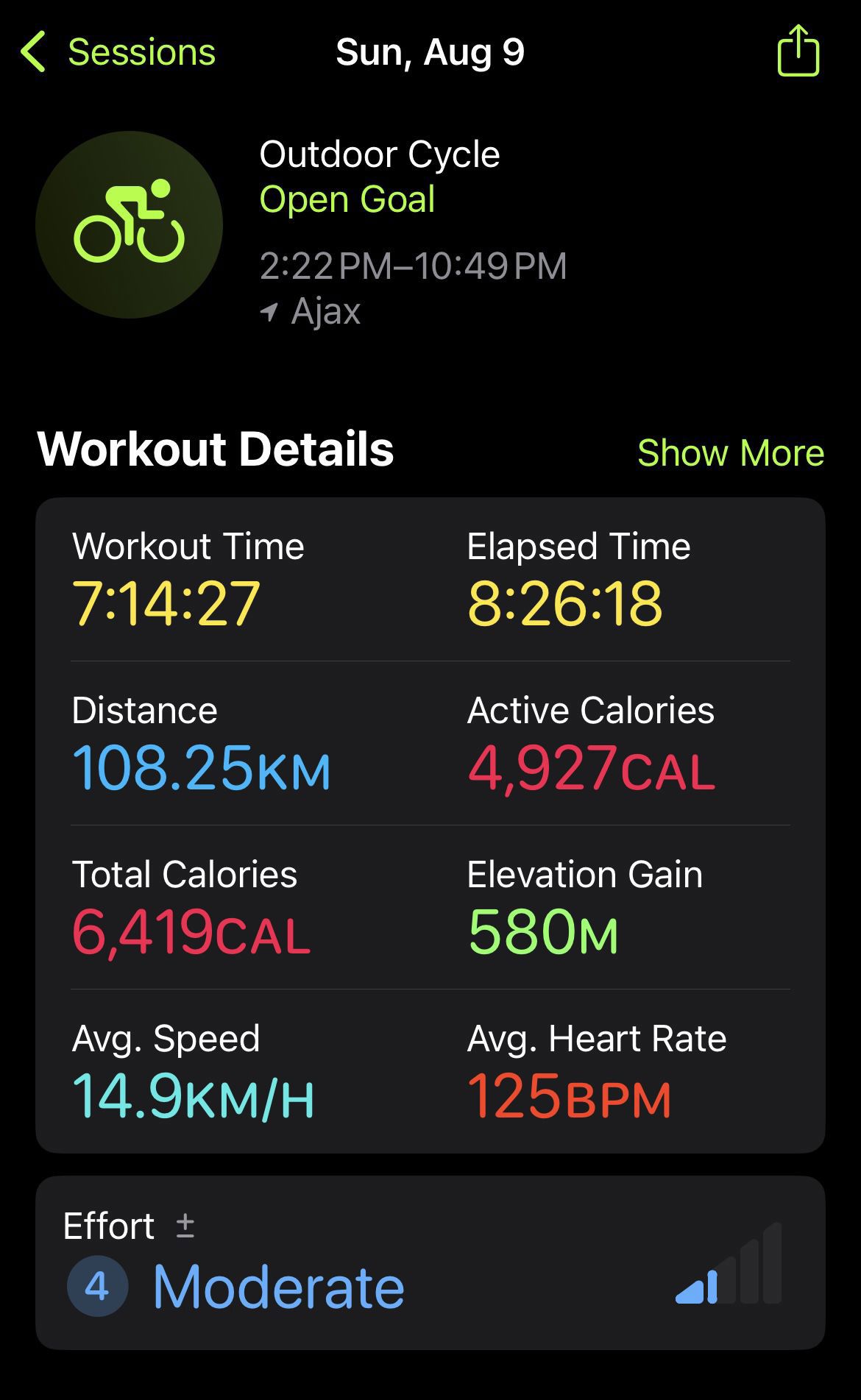Go back to Sessions
Screen dimensions: 861x1400
[118, 52]
